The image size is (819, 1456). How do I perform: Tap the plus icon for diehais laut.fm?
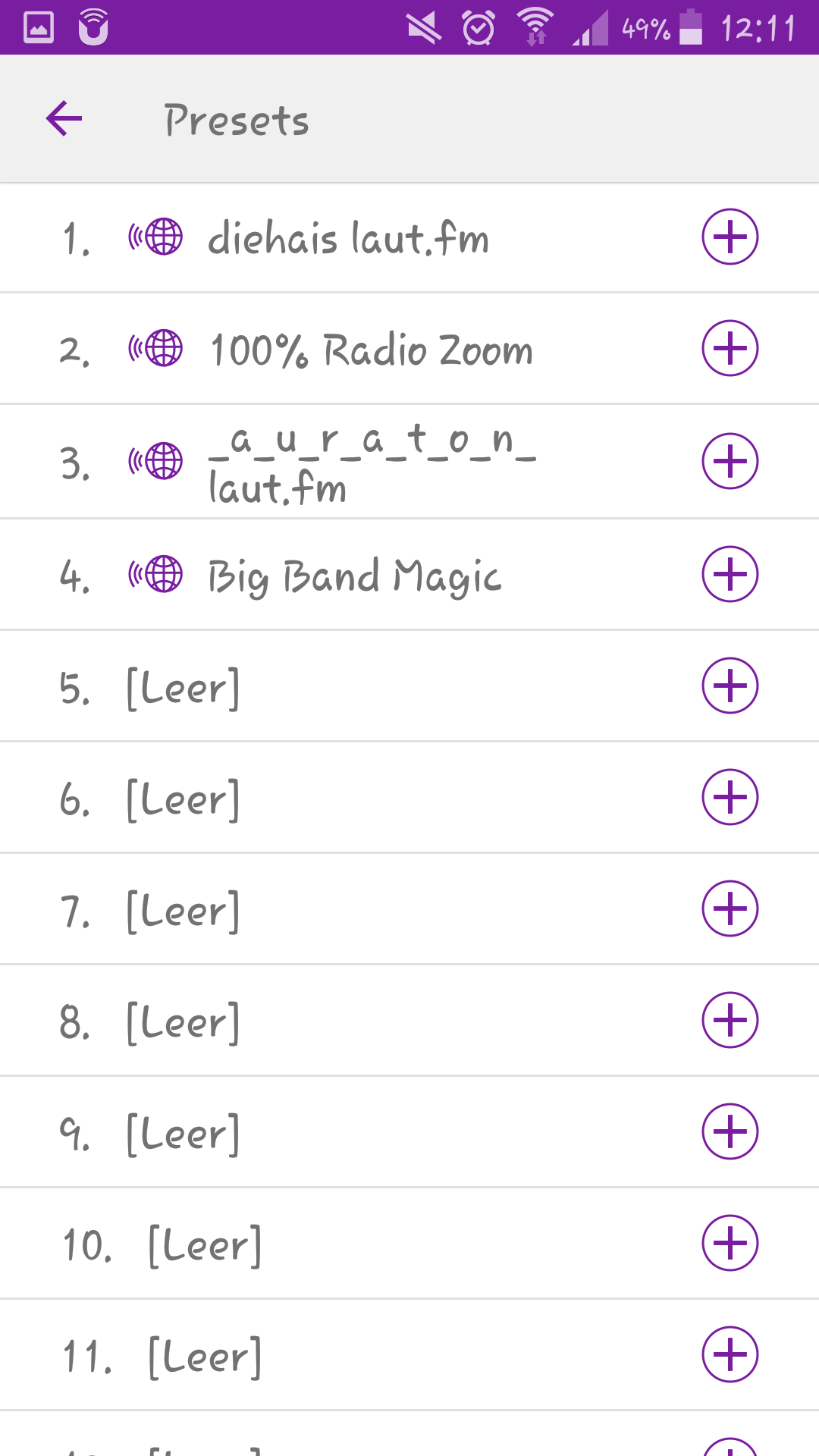pos(730,237)
